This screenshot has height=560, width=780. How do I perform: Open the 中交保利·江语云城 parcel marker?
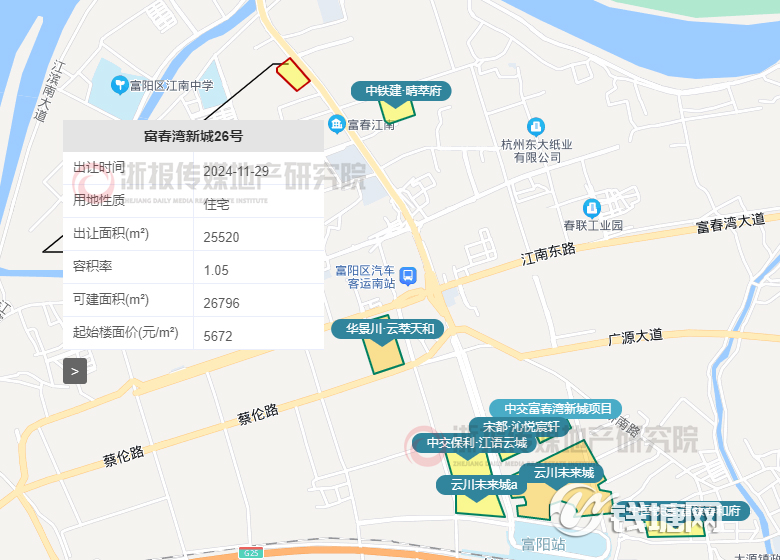pyautogui.click(x=475, y=443)
